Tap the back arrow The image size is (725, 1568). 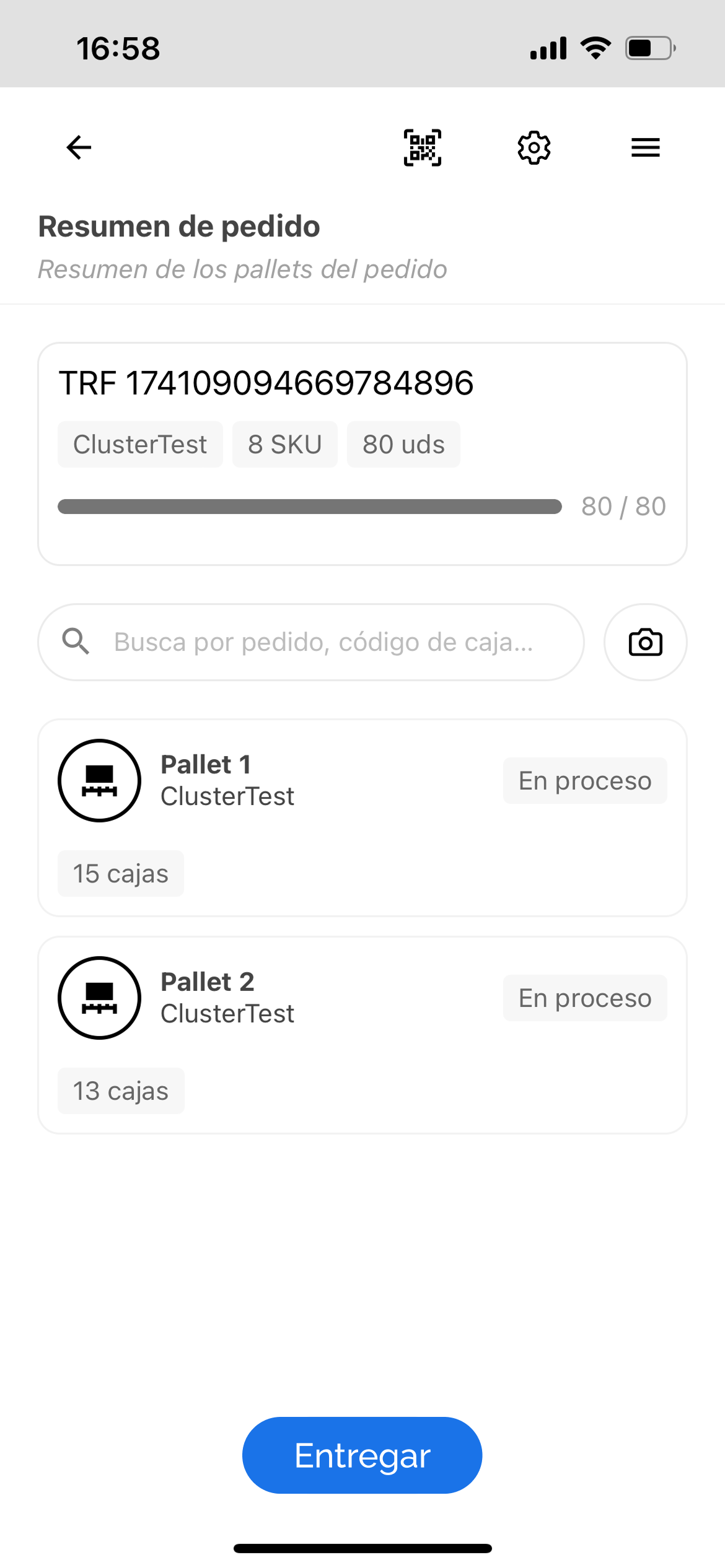pyautogui.click(x=77, y=147)
